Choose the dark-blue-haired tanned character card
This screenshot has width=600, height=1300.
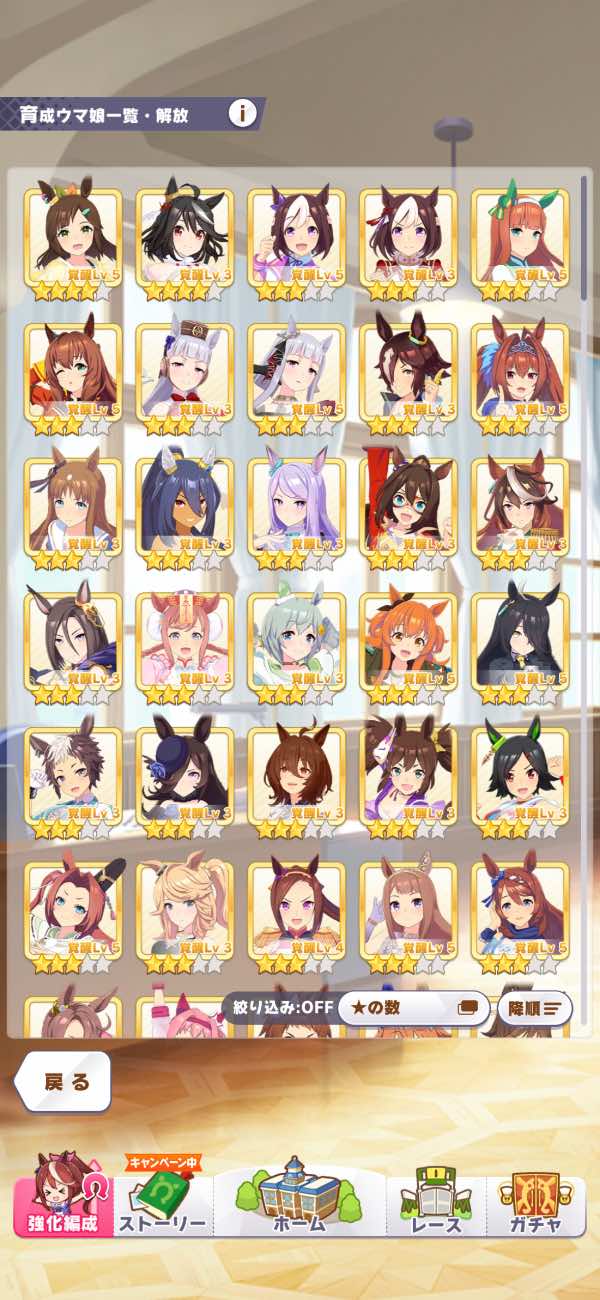(184, 508)
